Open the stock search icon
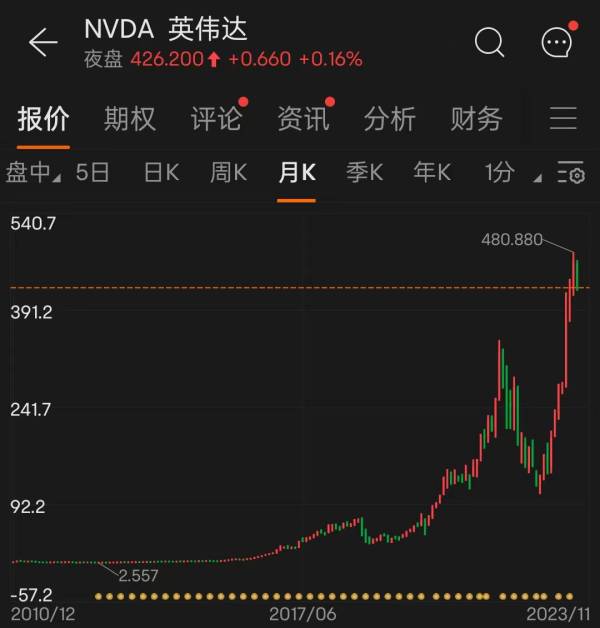 pyautogui.click(x=489, y=42)
